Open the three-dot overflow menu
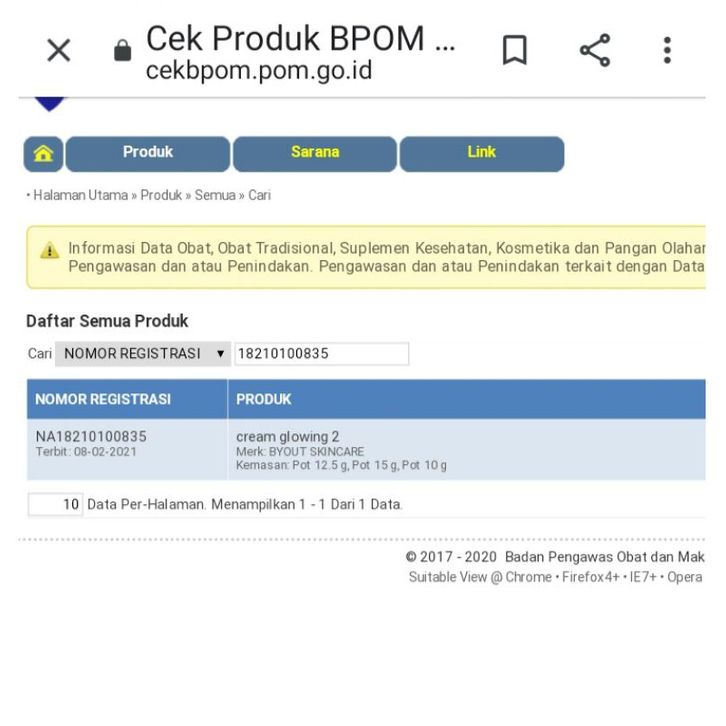Viewport: 726px width, 726px height. coord(667,50)
